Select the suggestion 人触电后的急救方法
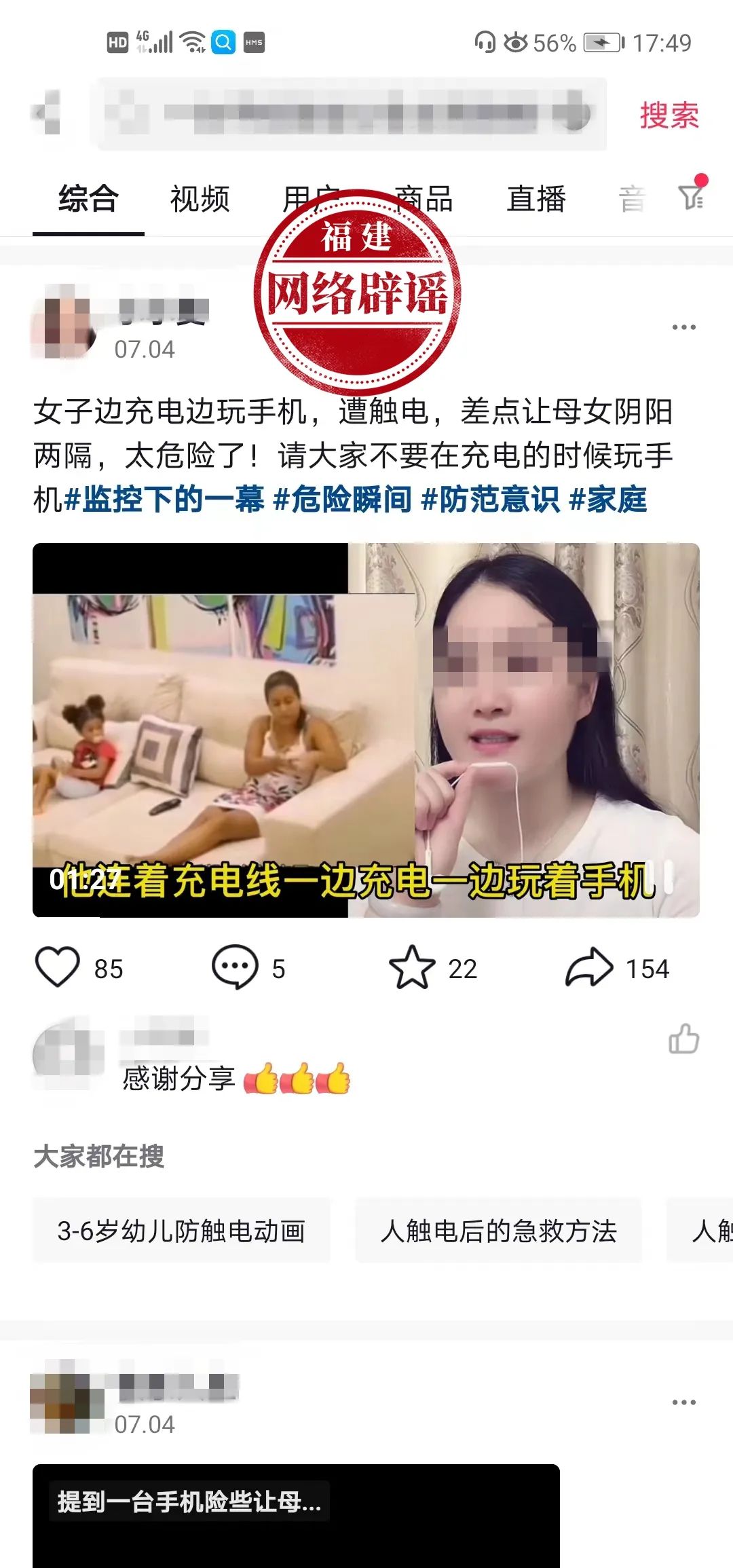This screenshot has height=1568, width=733. [498, 1231]
